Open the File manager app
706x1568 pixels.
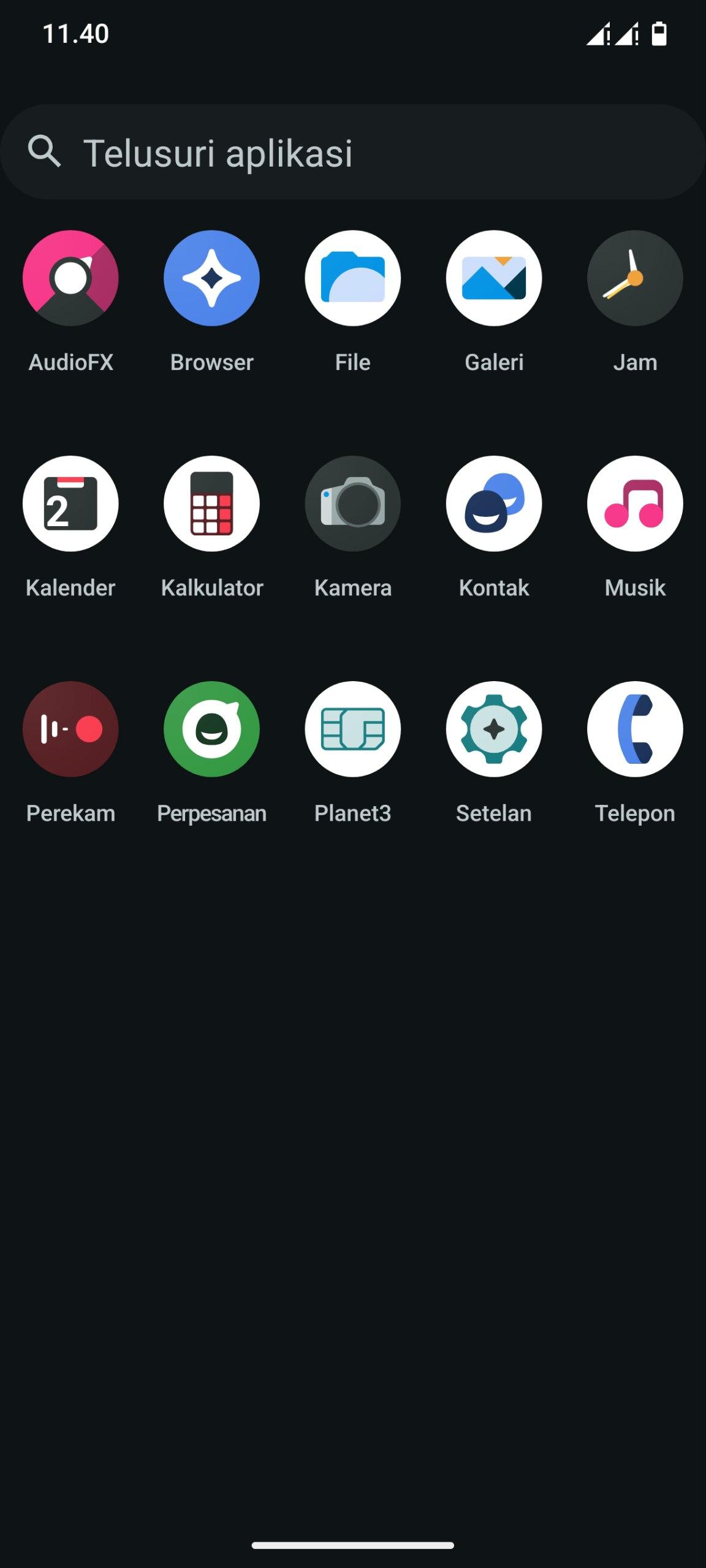coord(353,278)
